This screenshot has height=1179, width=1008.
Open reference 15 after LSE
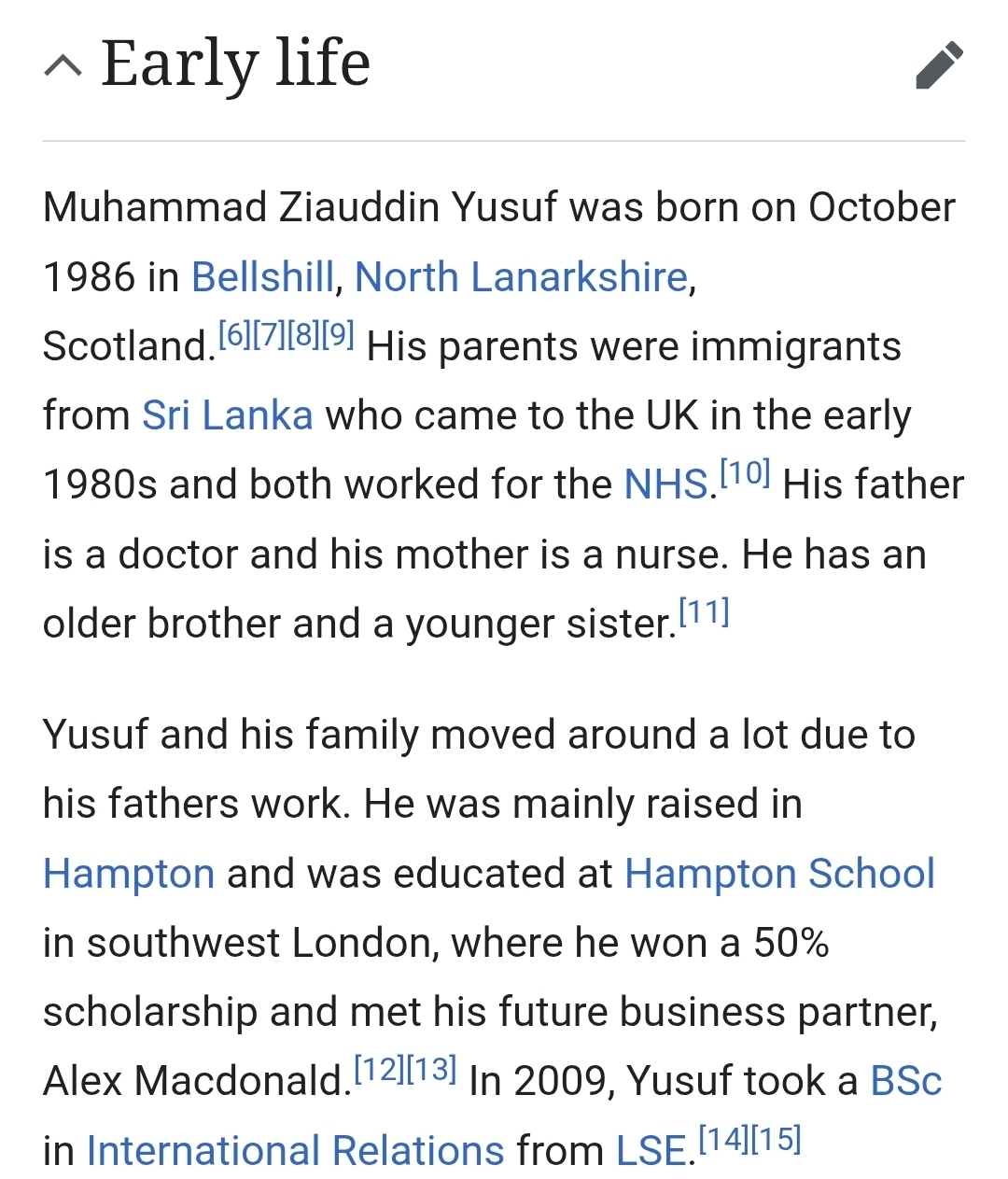(x=776, y=1139)
